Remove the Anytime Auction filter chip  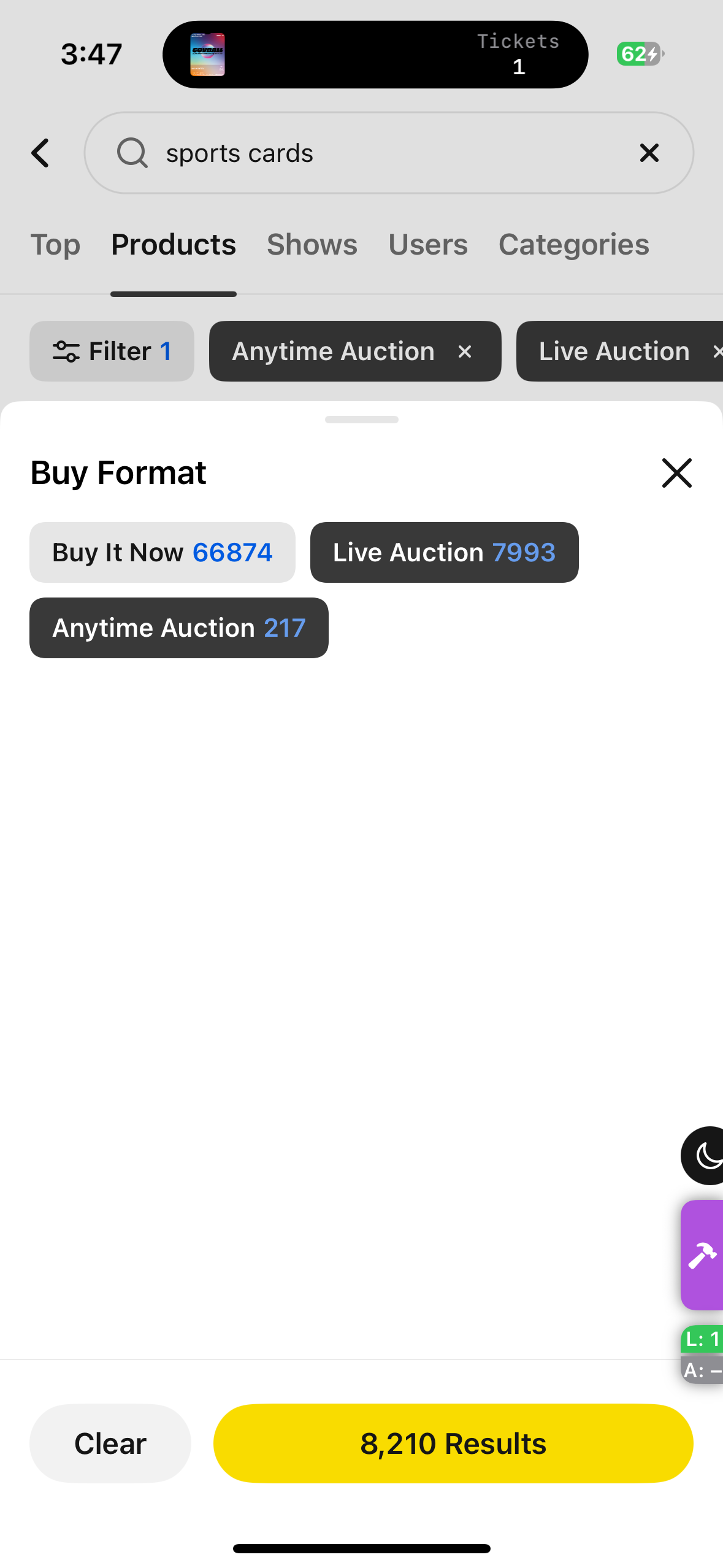point(464,351)
